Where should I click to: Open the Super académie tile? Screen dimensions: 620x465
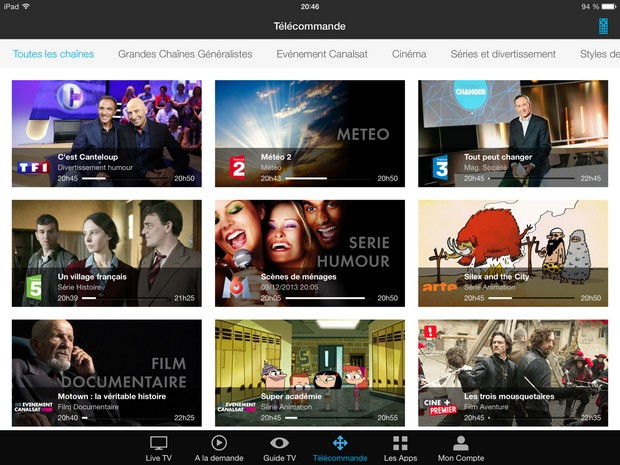(x=310, y=372)
